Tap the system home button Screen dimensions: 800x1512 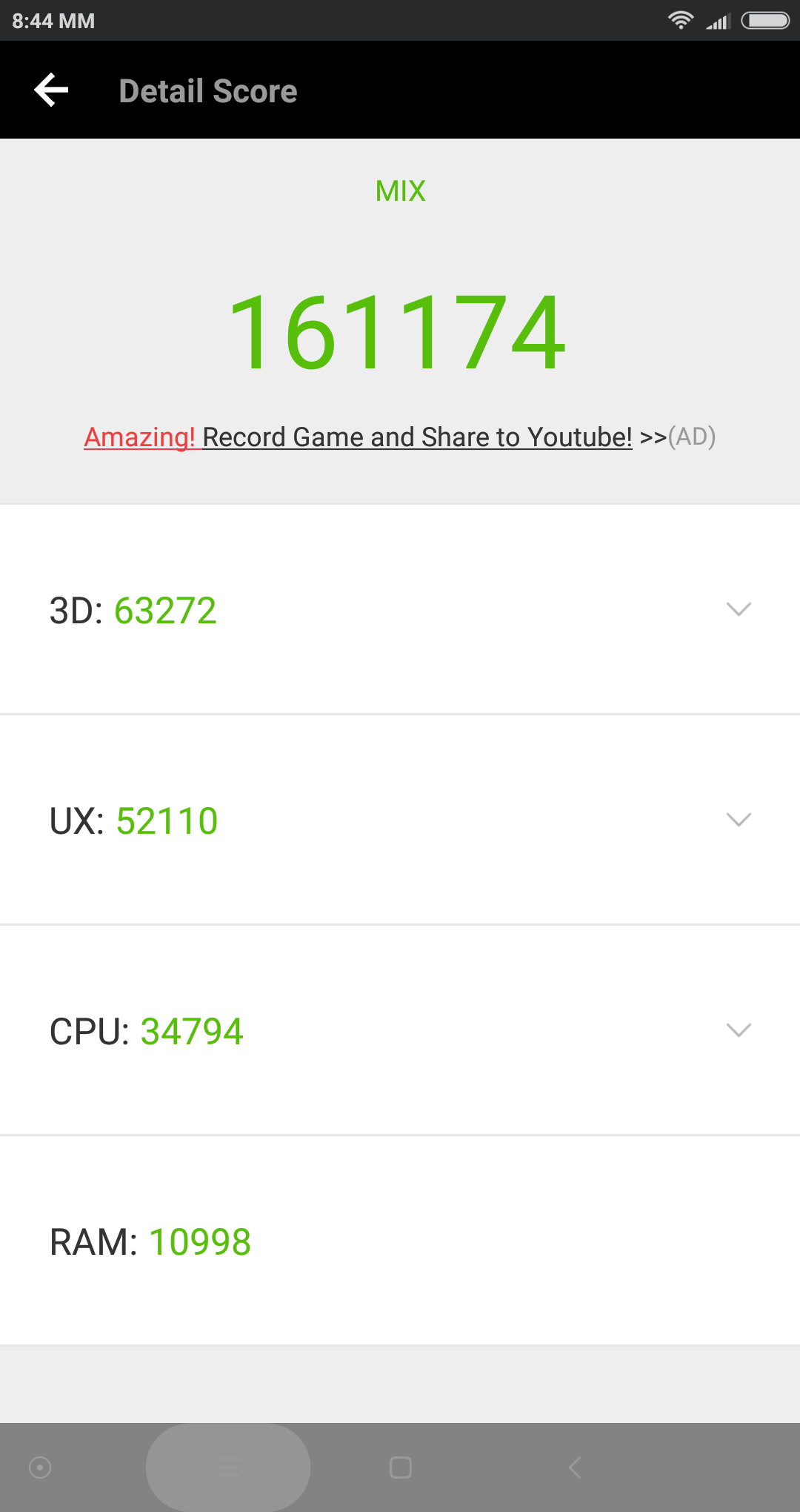(401, 1468)
